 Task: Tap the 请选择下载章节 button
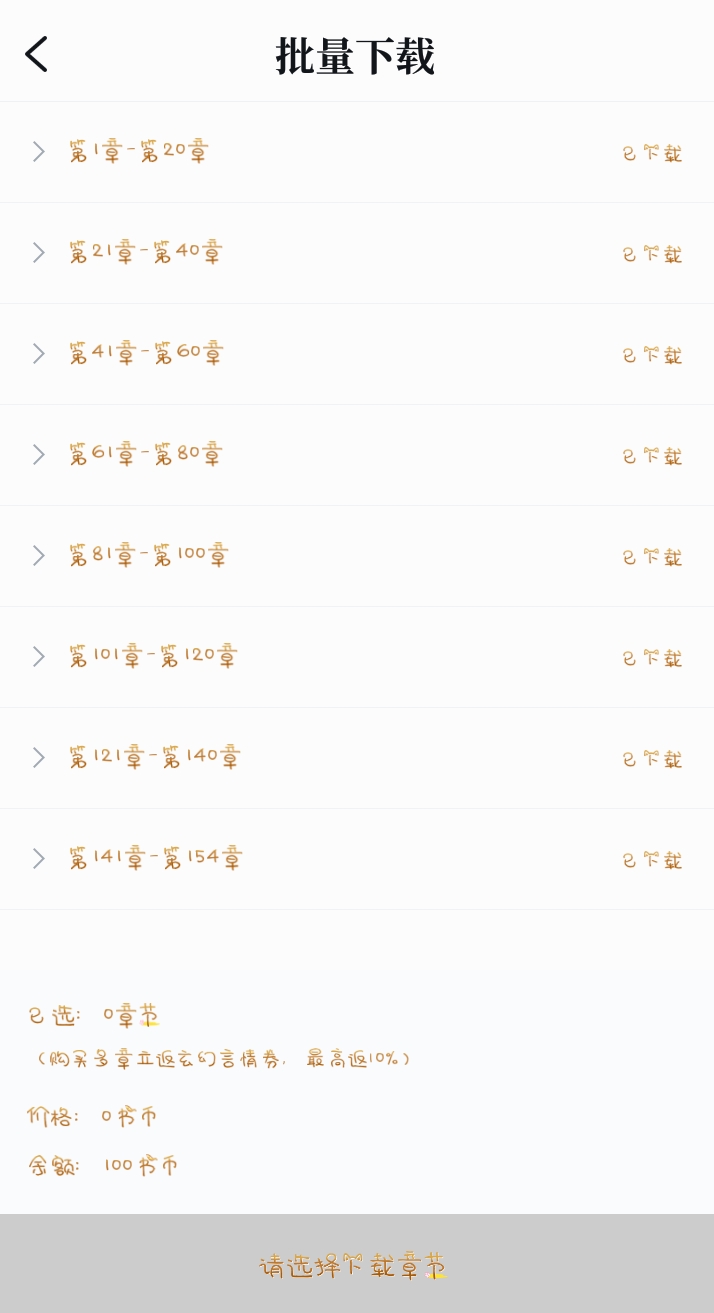click(357, 1264)
